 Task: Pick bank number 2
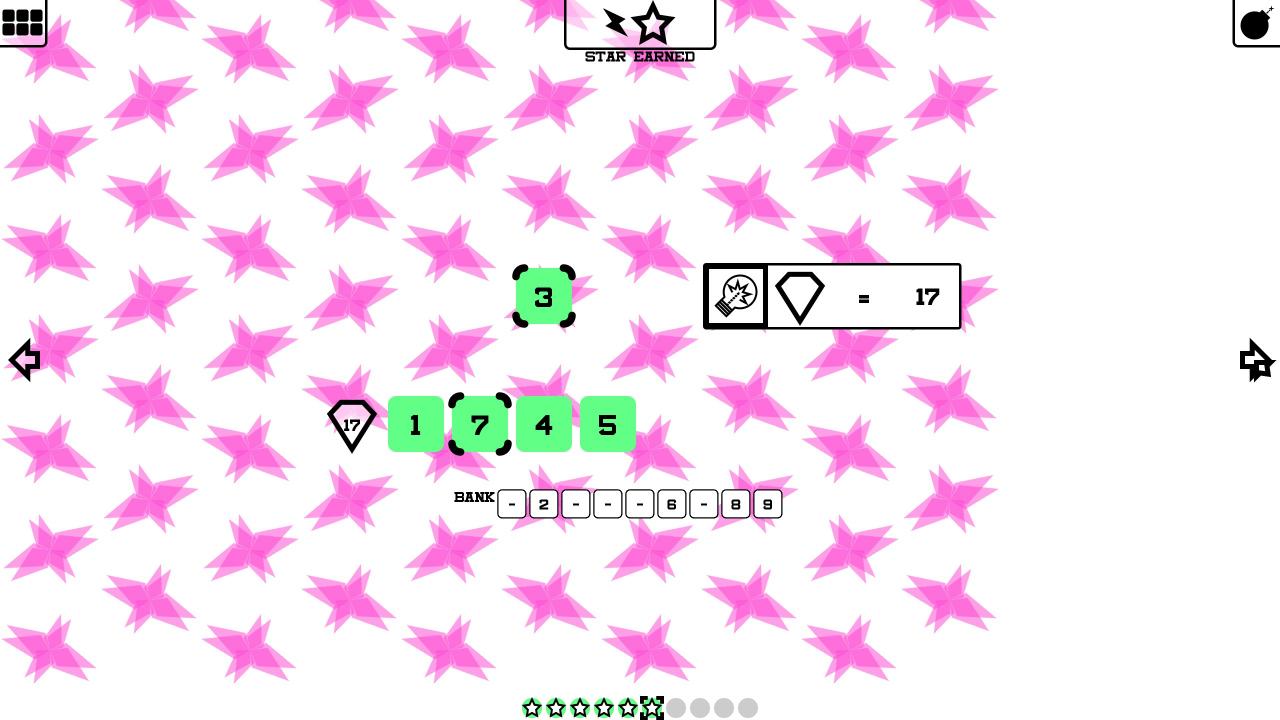(543, 504)
